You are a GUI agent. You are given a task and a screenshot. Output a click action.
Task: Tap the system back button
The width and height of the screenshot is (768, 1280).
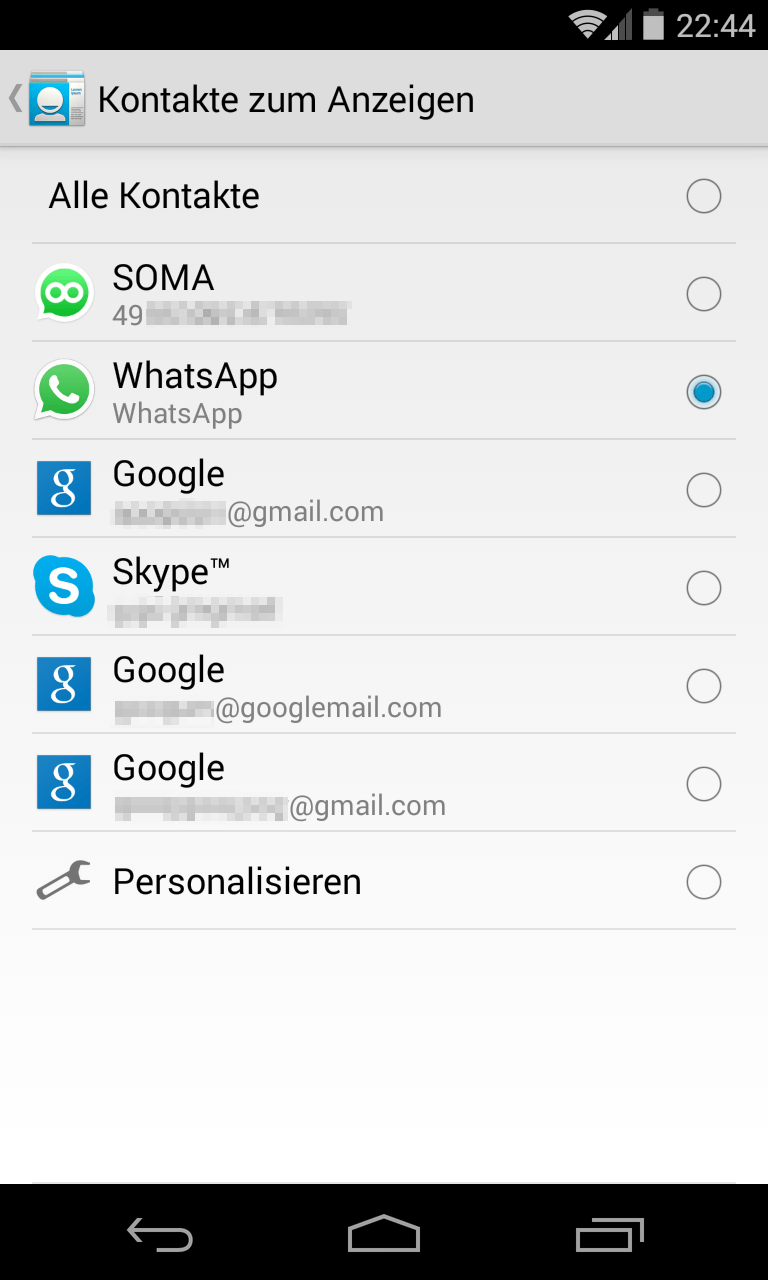tap(160, 1234)
